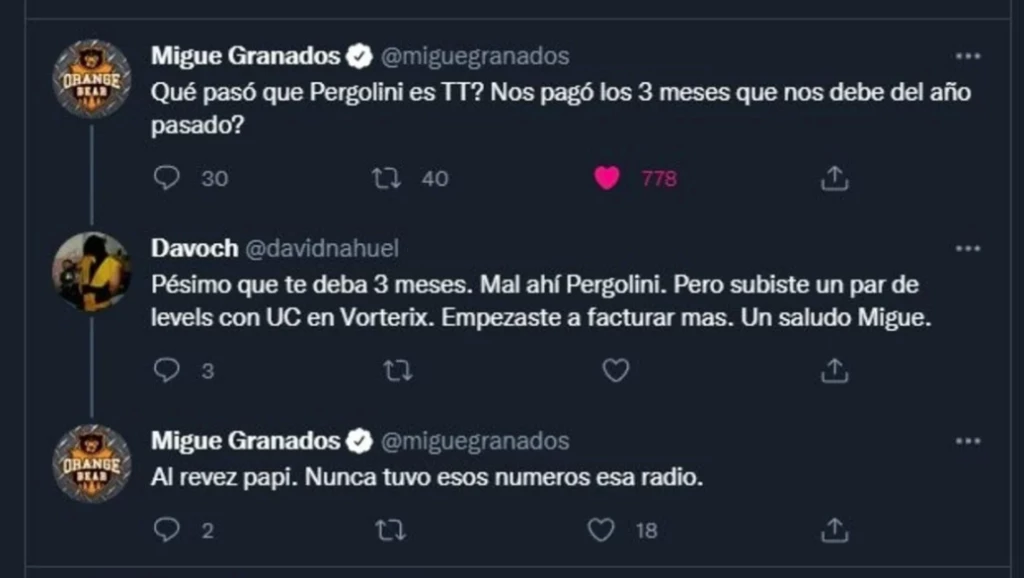1024x578 pixels.
Task: Open the overflow menu on the Pergolini TT tweet
Action: 967,56
